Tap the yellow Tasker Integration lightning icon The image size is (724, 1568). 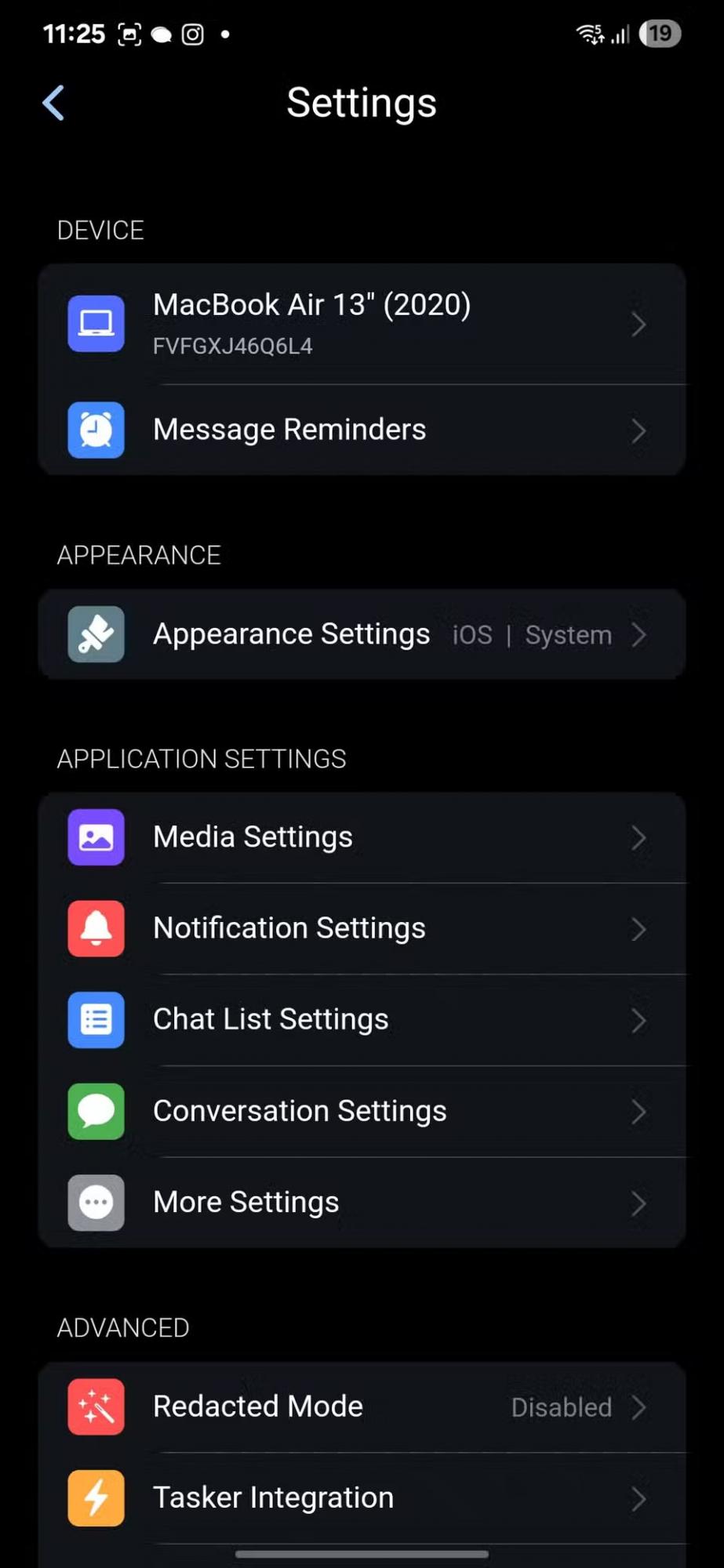[x=95, y=1497]
